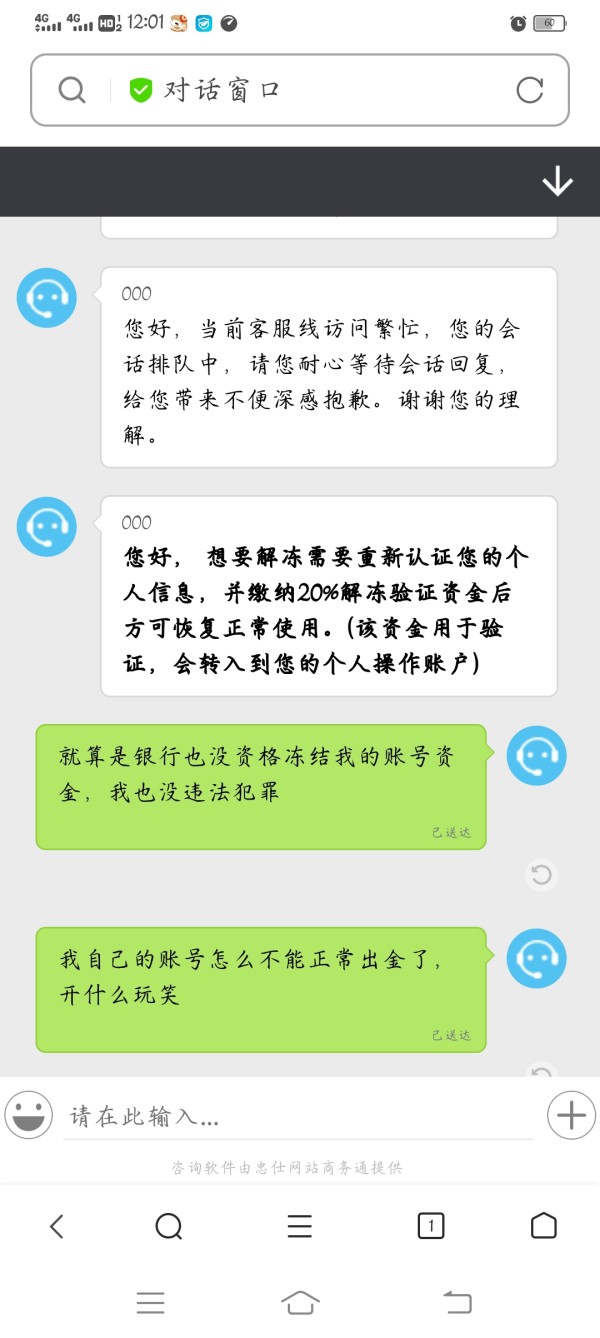Tap the search magnifier in the address bar
Screen dimensions: 600x1338
72,90
